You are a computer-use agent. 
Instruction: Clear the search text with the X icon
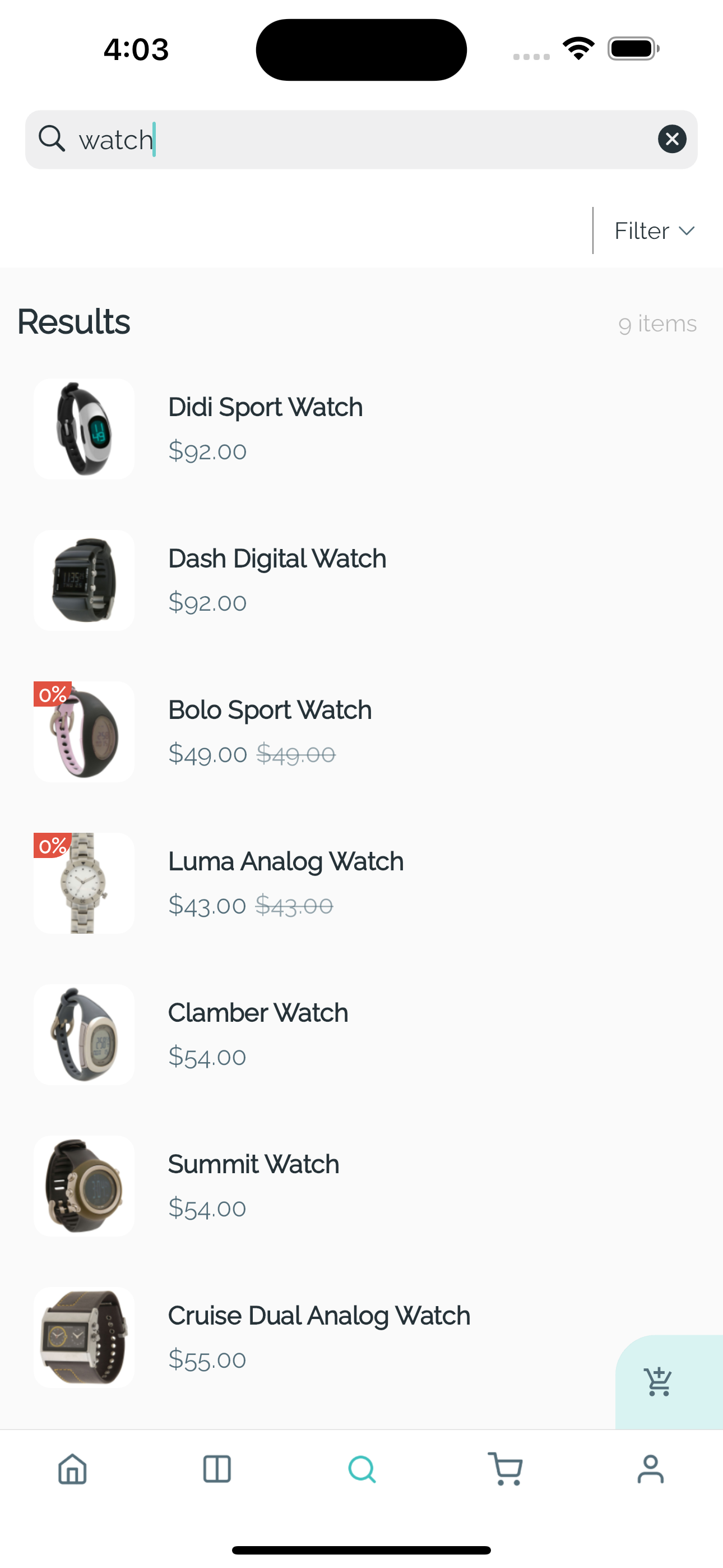click(672, 140)
